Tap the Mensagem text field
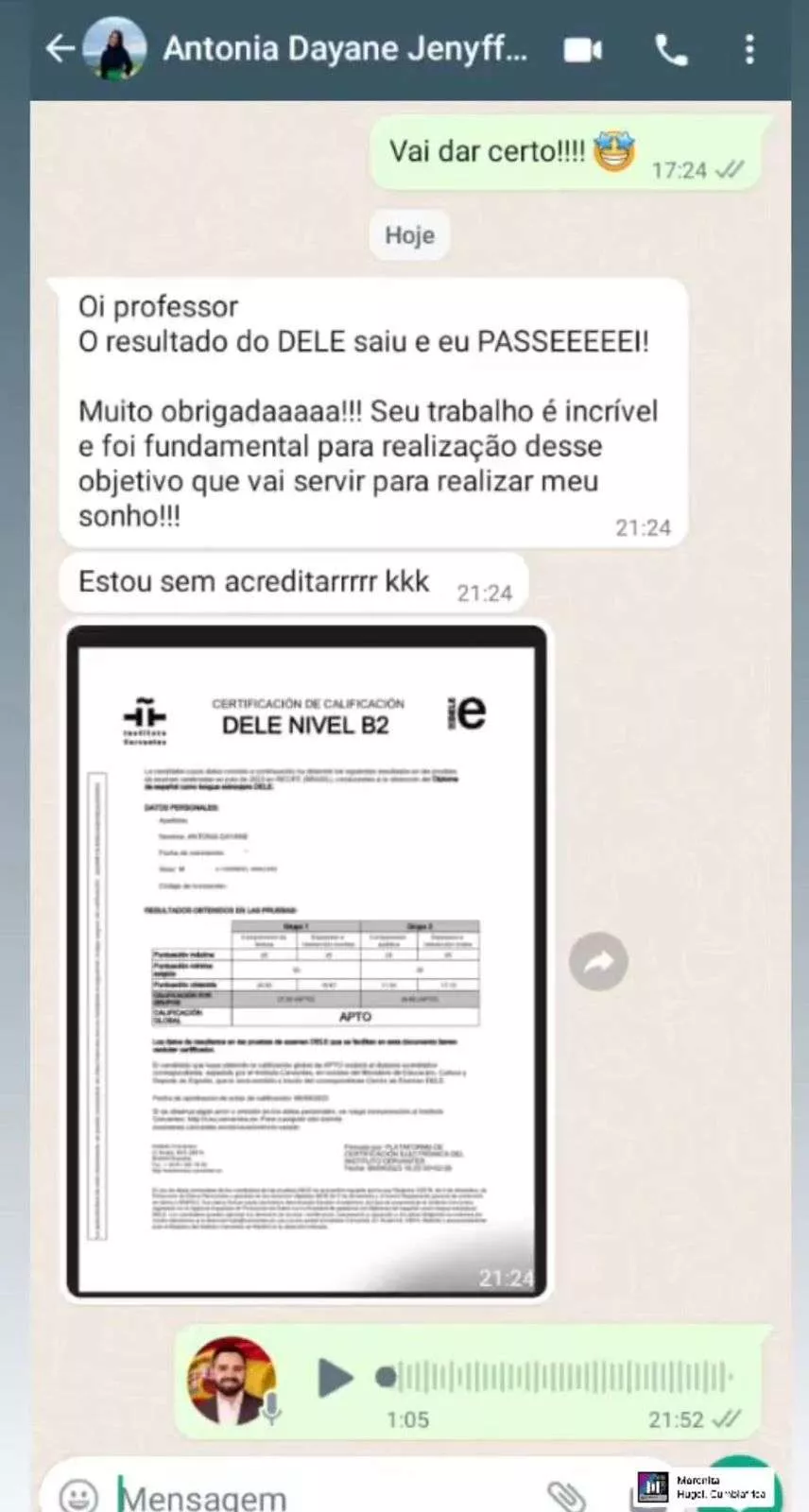 312,1497
